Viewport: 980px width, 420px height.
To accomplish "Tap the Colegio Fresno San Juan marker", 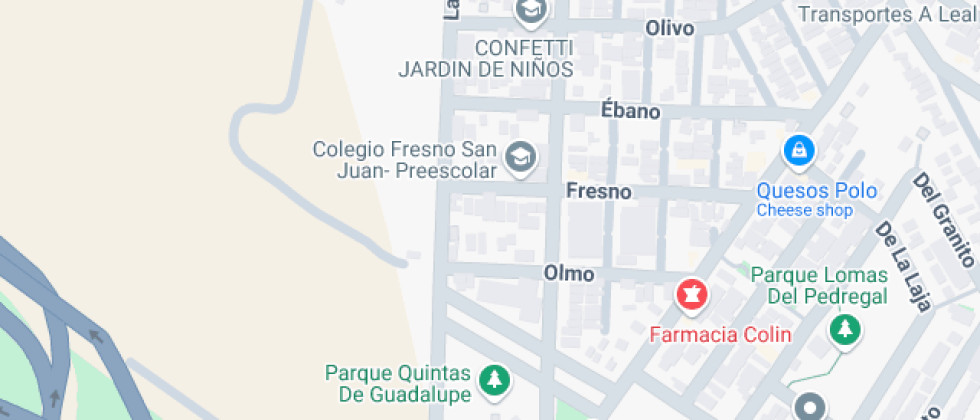I will pos(519,156).
